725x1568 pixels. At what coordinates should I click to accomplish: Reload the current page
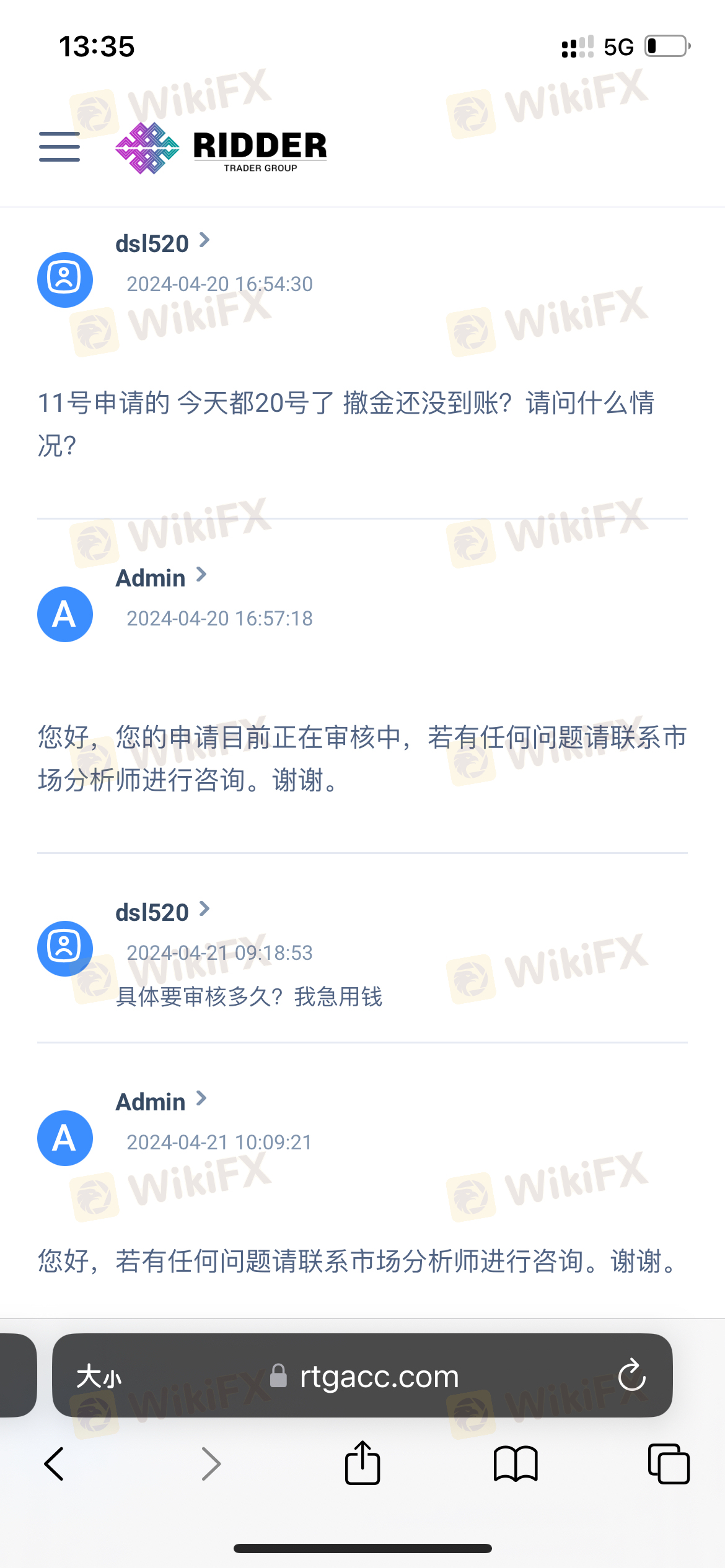tap(631, 1376)
